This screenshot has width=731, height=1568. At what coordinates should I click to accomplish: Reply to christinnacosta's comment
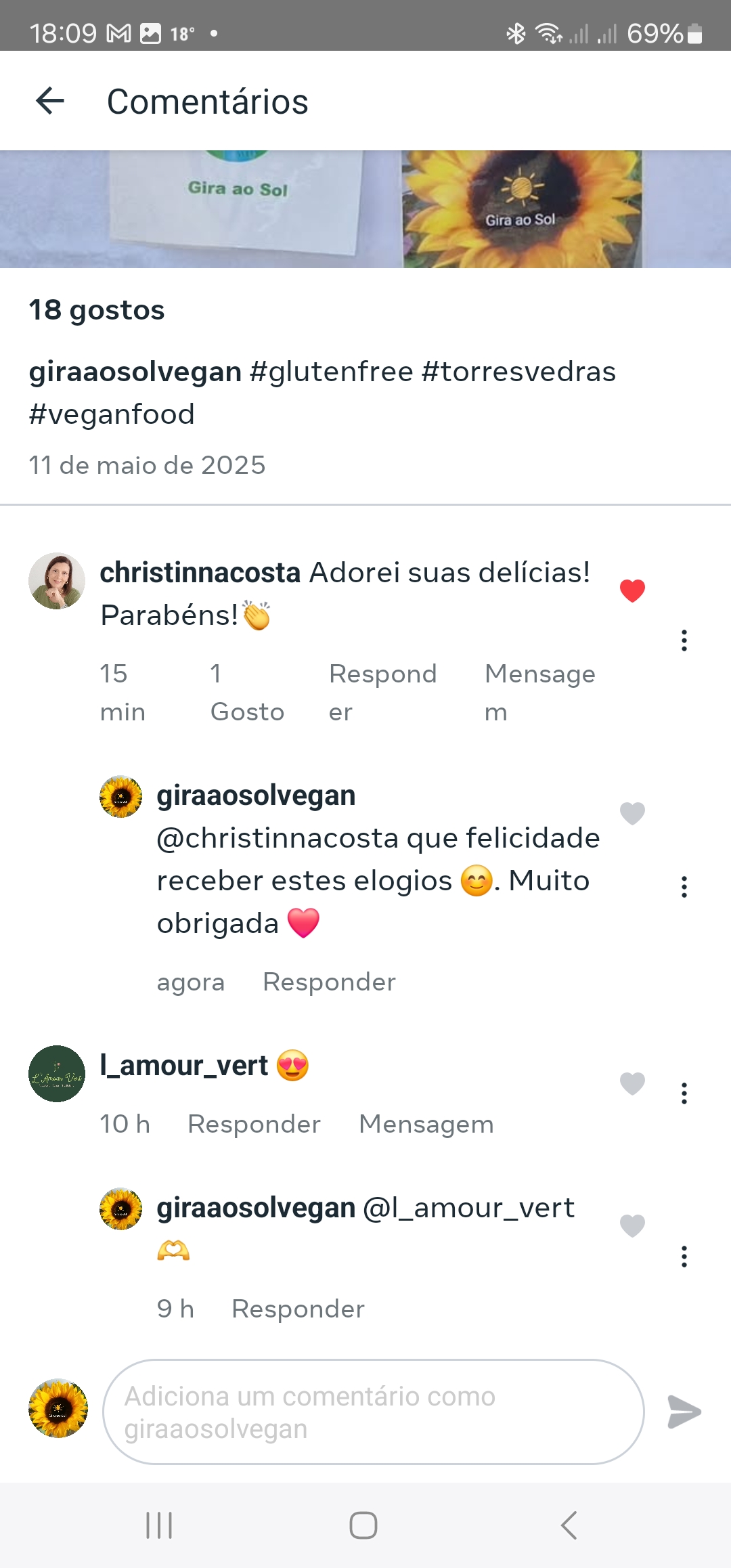382,693
